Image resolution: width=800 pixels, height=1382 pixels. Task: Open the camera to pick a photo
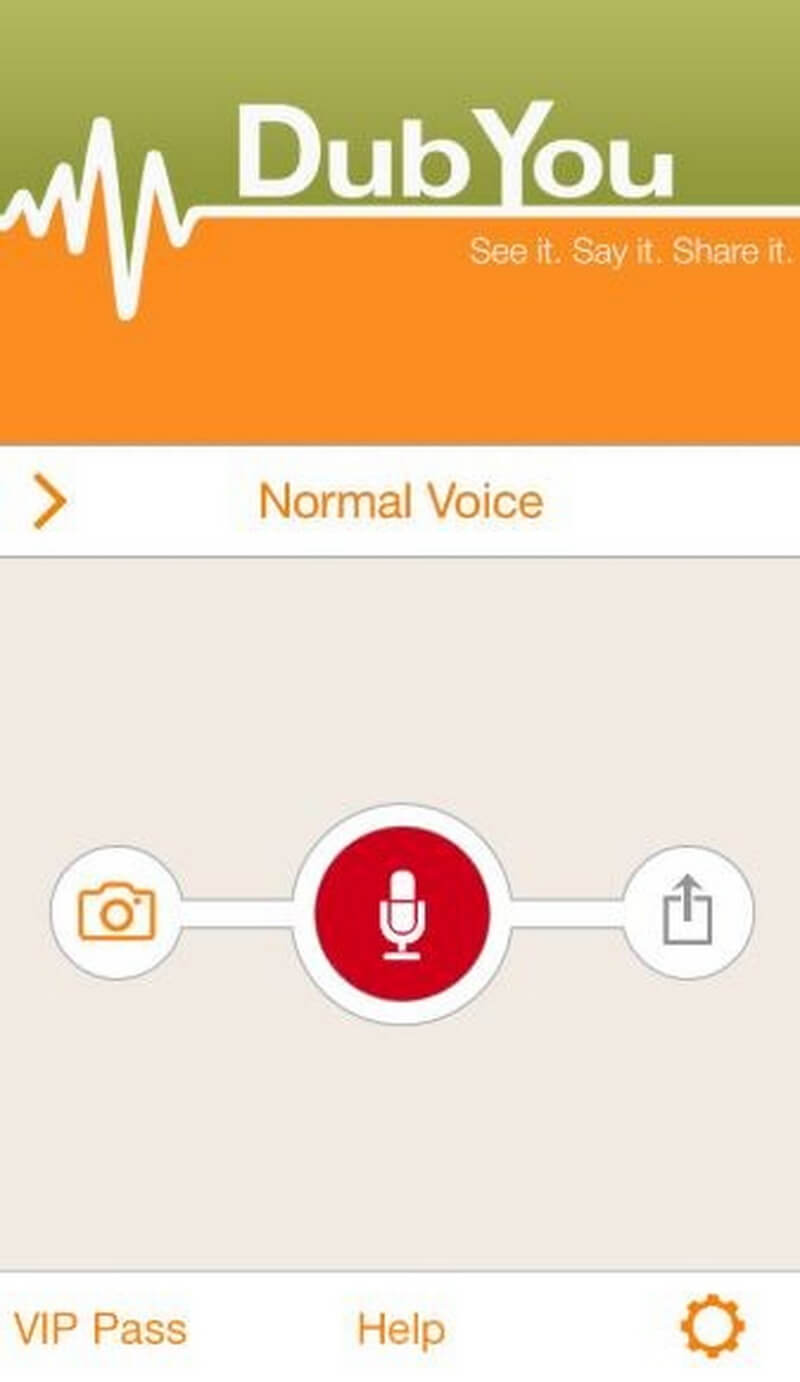coord(117,911)
